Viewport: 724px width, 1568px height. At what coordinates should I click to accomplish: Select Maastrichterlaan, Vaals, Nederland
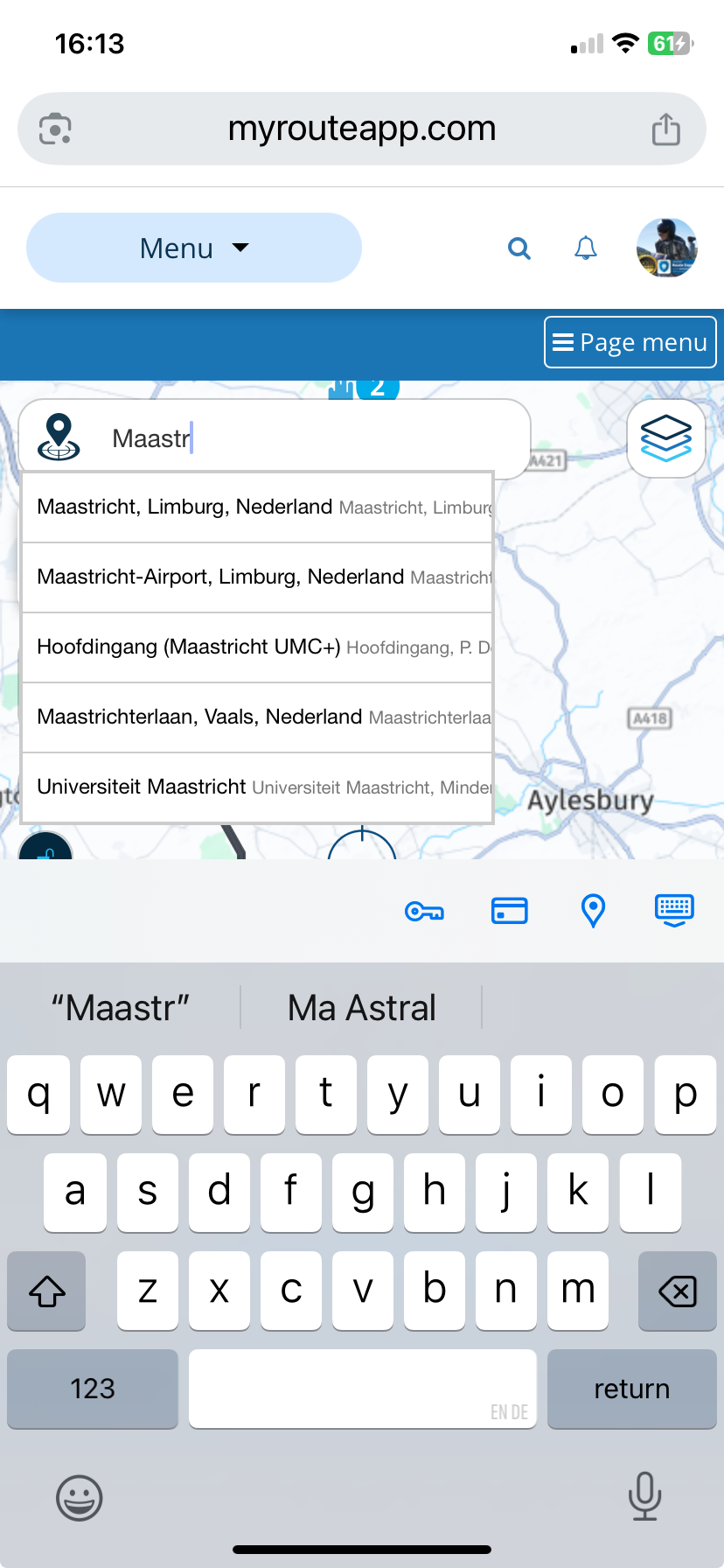(x=258, y=717)
